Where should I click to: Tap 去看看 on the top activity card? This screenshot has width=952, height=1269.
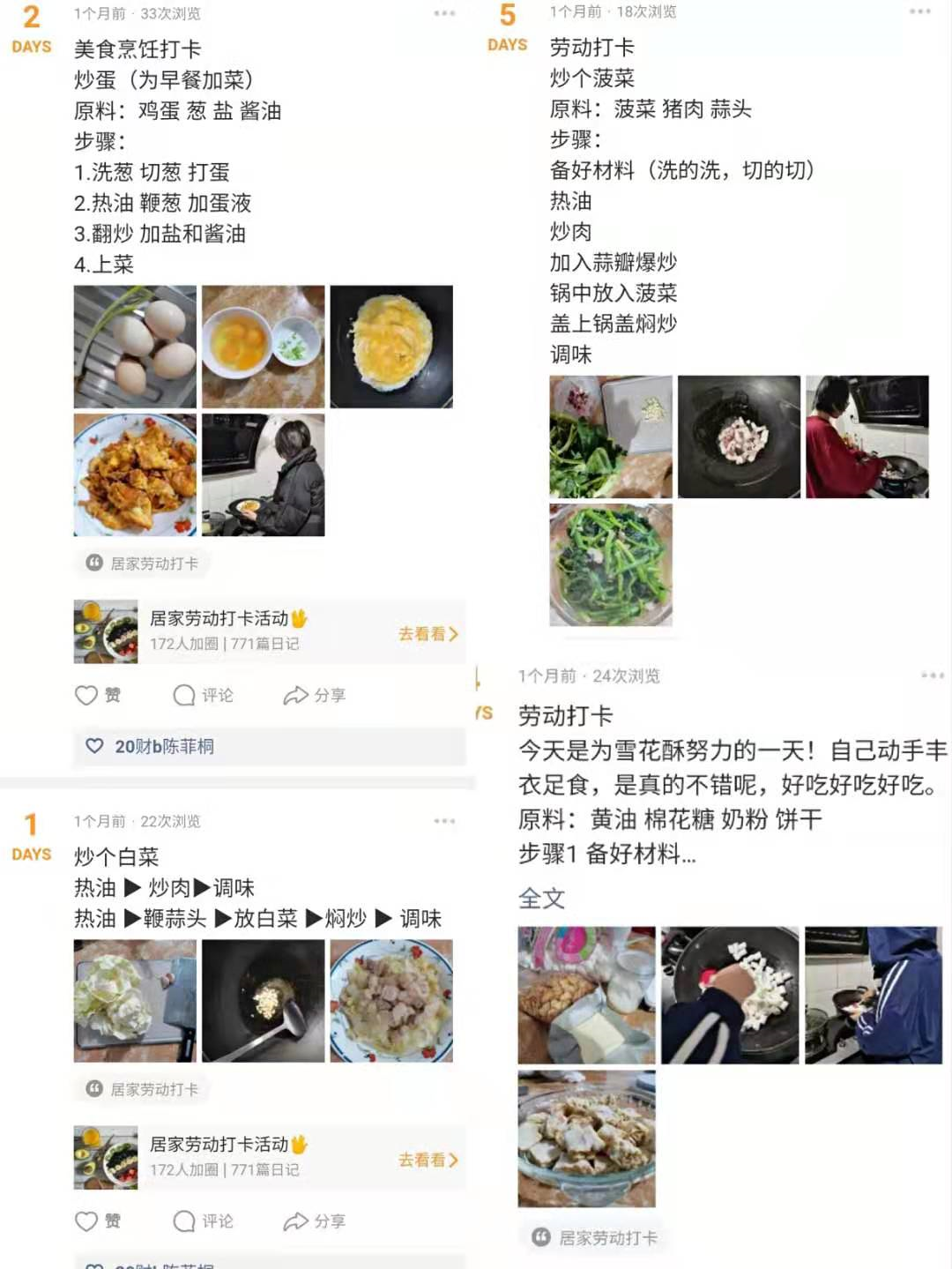[427, 634]
